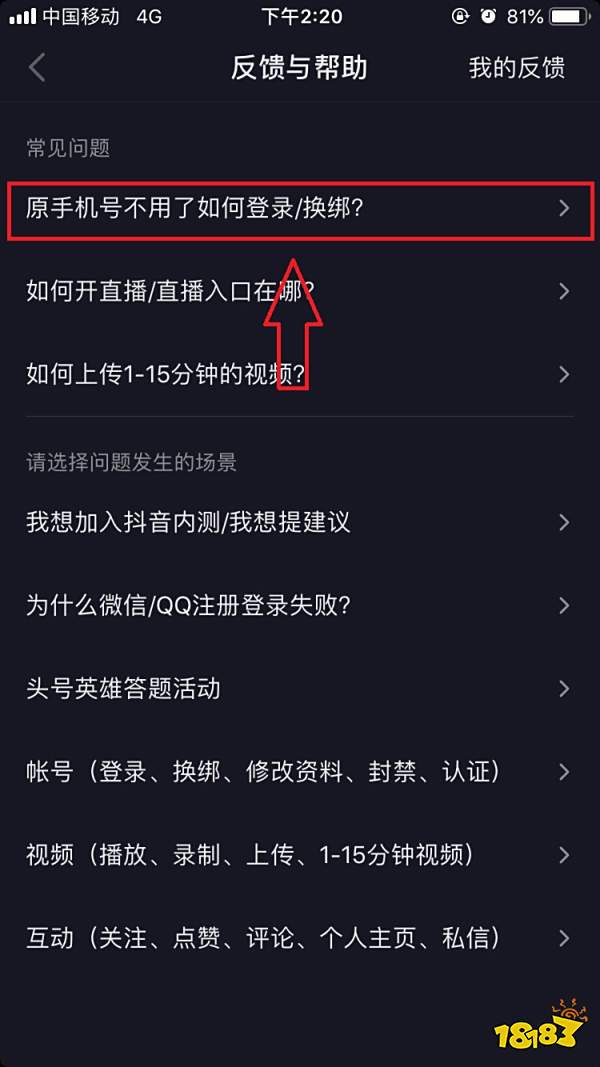Image resolution: width=600 pixels, height=1067 pixels.
Task: Choose the 帐号 (登录、换绑、修改资料) scenario
Action: pyautogui.click(x=300, y=772)
